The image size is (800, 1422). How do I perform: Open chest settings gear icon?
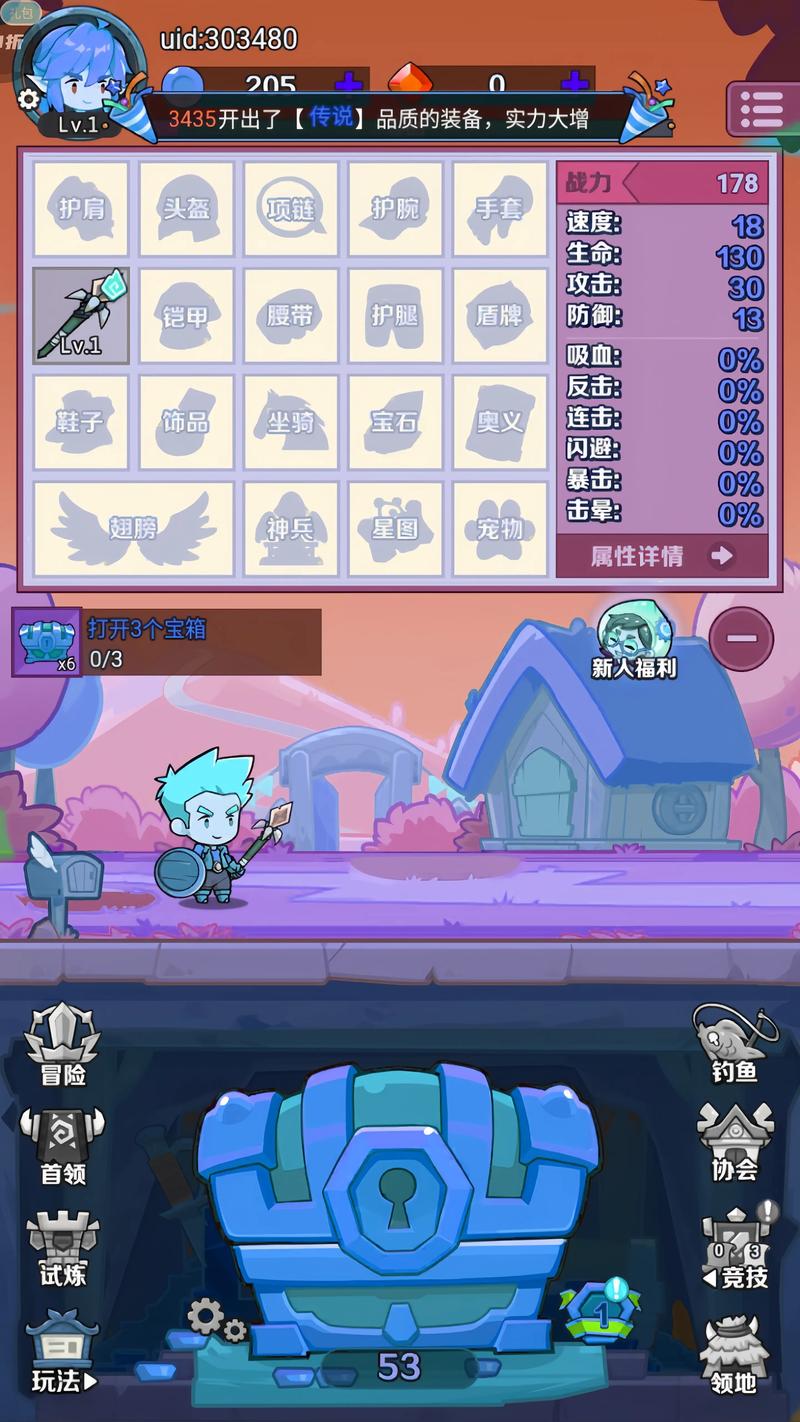pos(215,1320)
